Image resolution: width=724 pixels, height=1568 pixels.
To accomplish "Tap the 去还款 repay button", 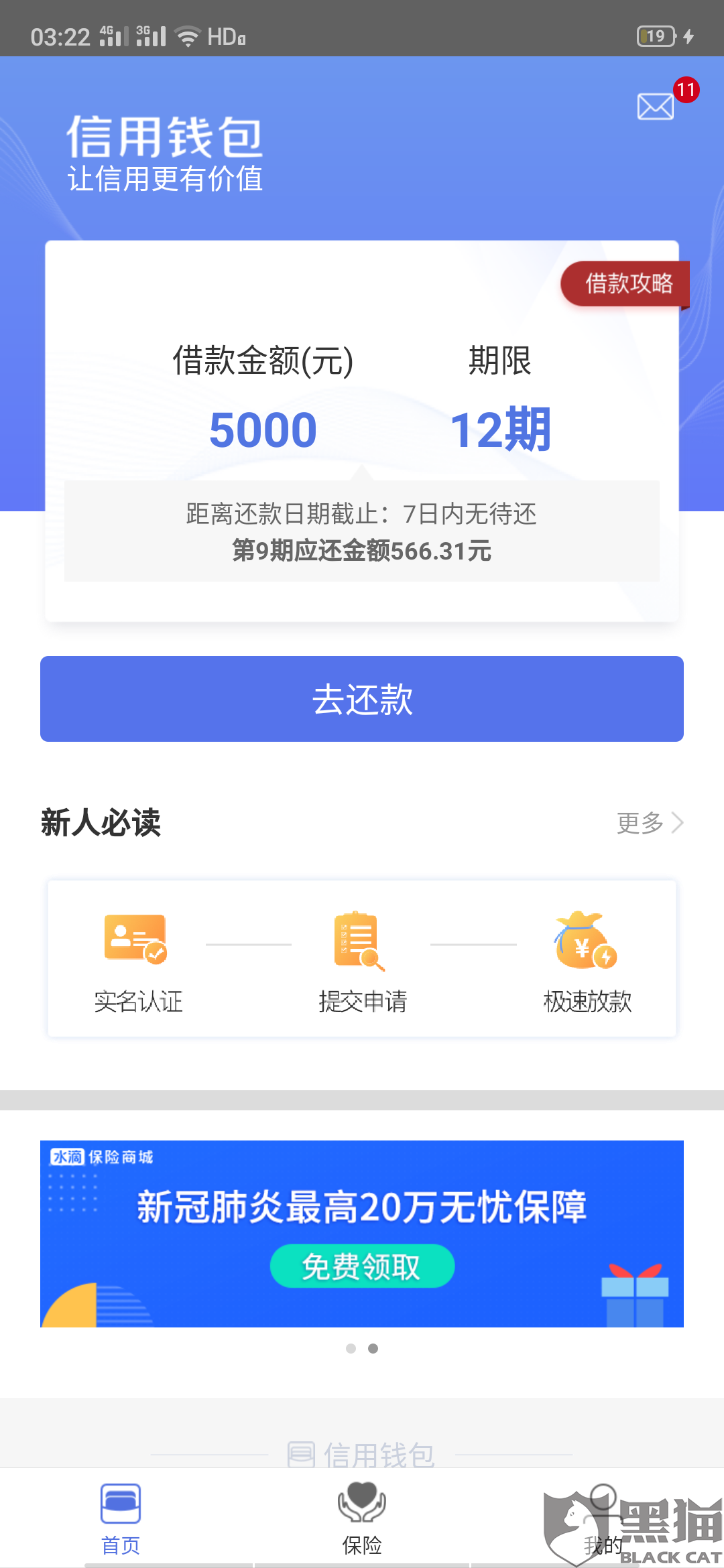I will pyautogui.click(x=362, y=699).
